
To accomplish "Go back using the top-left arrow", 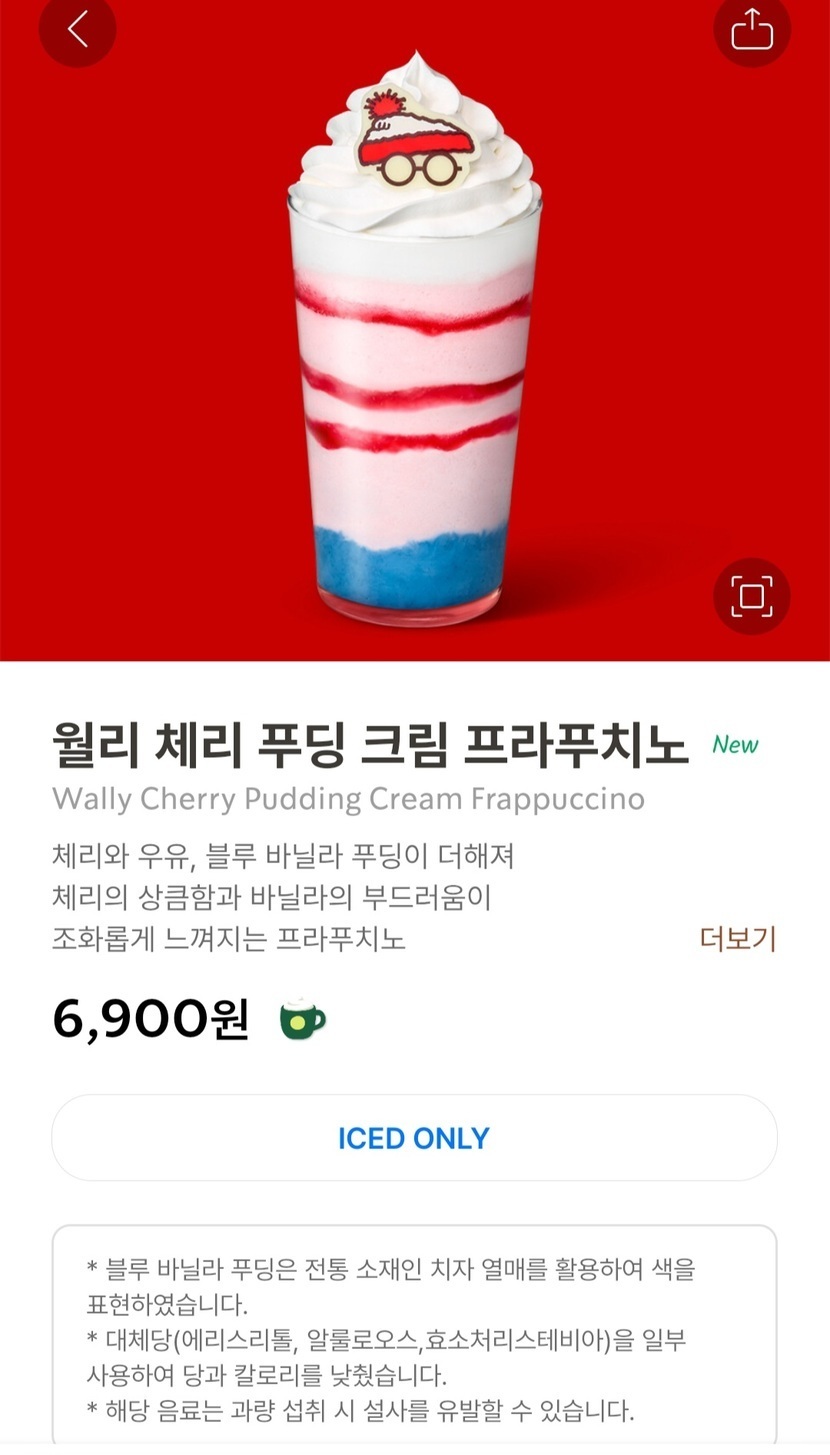I will 77,29.
